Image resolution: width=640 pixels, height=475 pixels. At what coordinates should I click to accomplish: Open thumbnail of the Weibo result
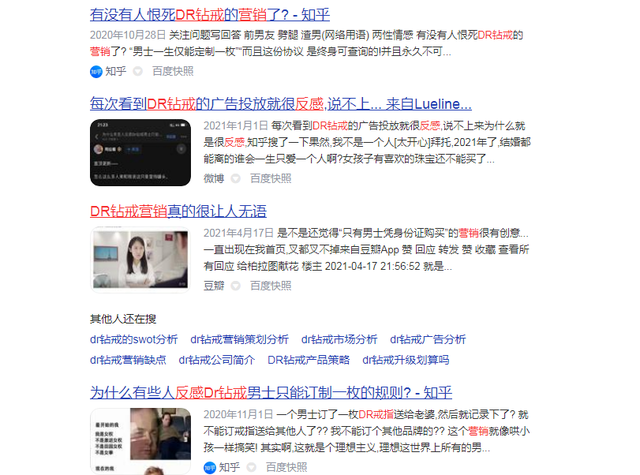pyautogui.click(x=139, y=151)
